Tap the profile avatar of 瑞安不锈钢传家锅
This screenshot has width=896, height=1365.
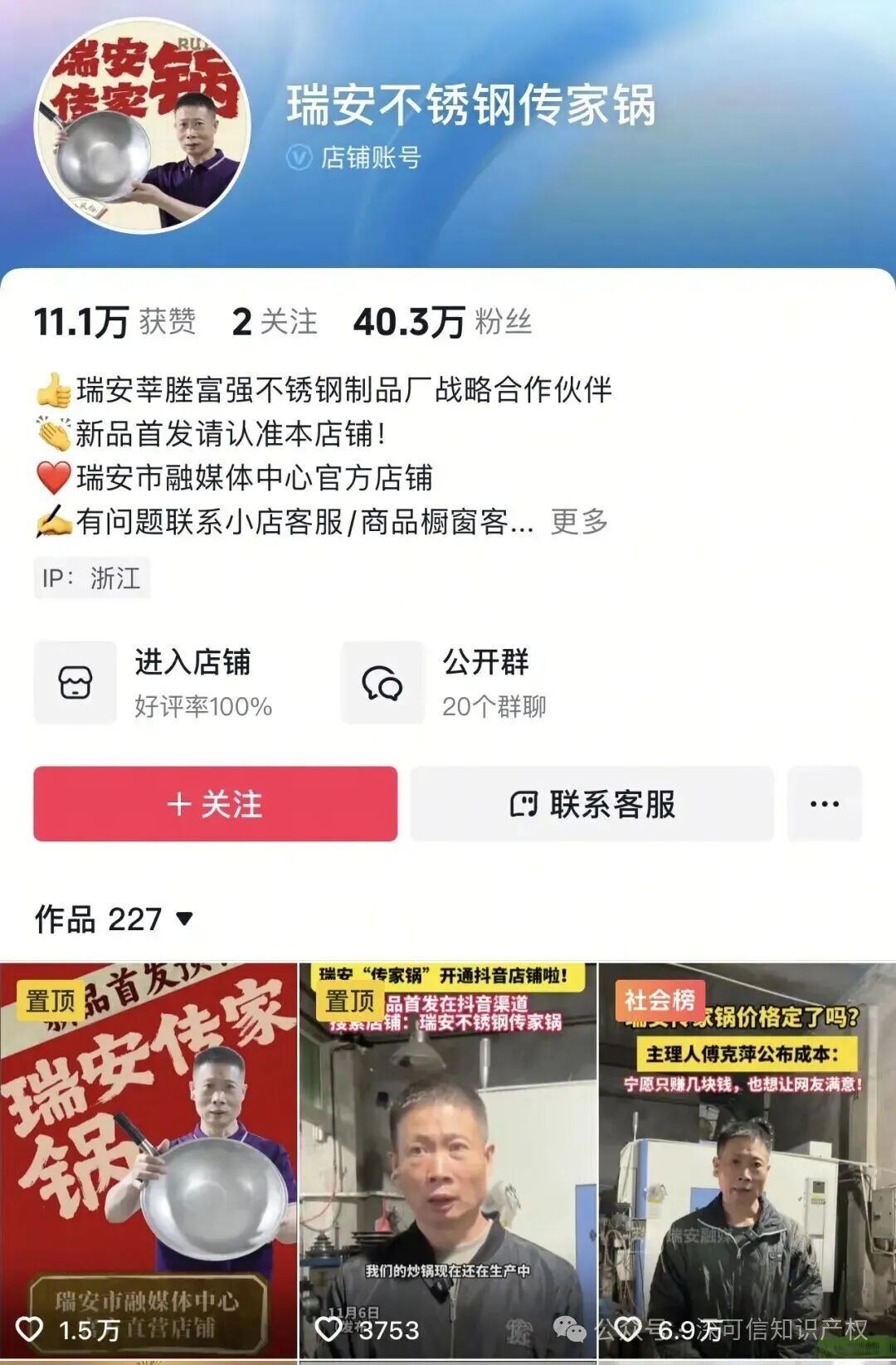[x=142, y=124]
